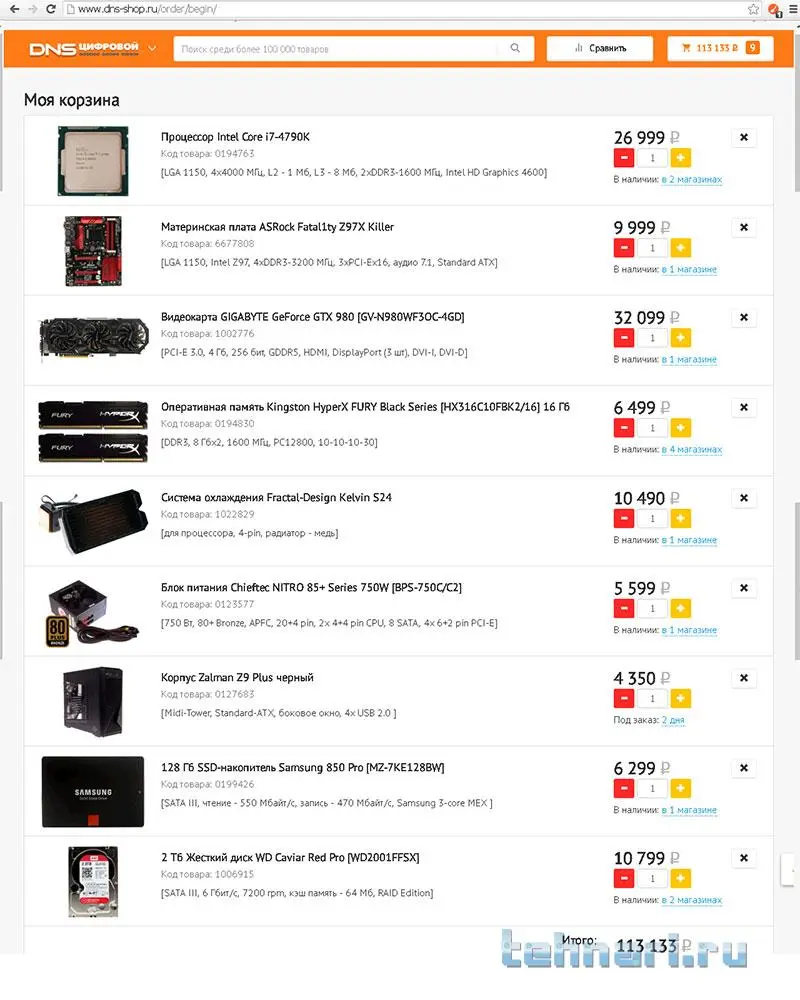This screenshot has height=1000, width=800.
Task: Tap the 2 дня order link for Zalman Z9
Action: 672,720
